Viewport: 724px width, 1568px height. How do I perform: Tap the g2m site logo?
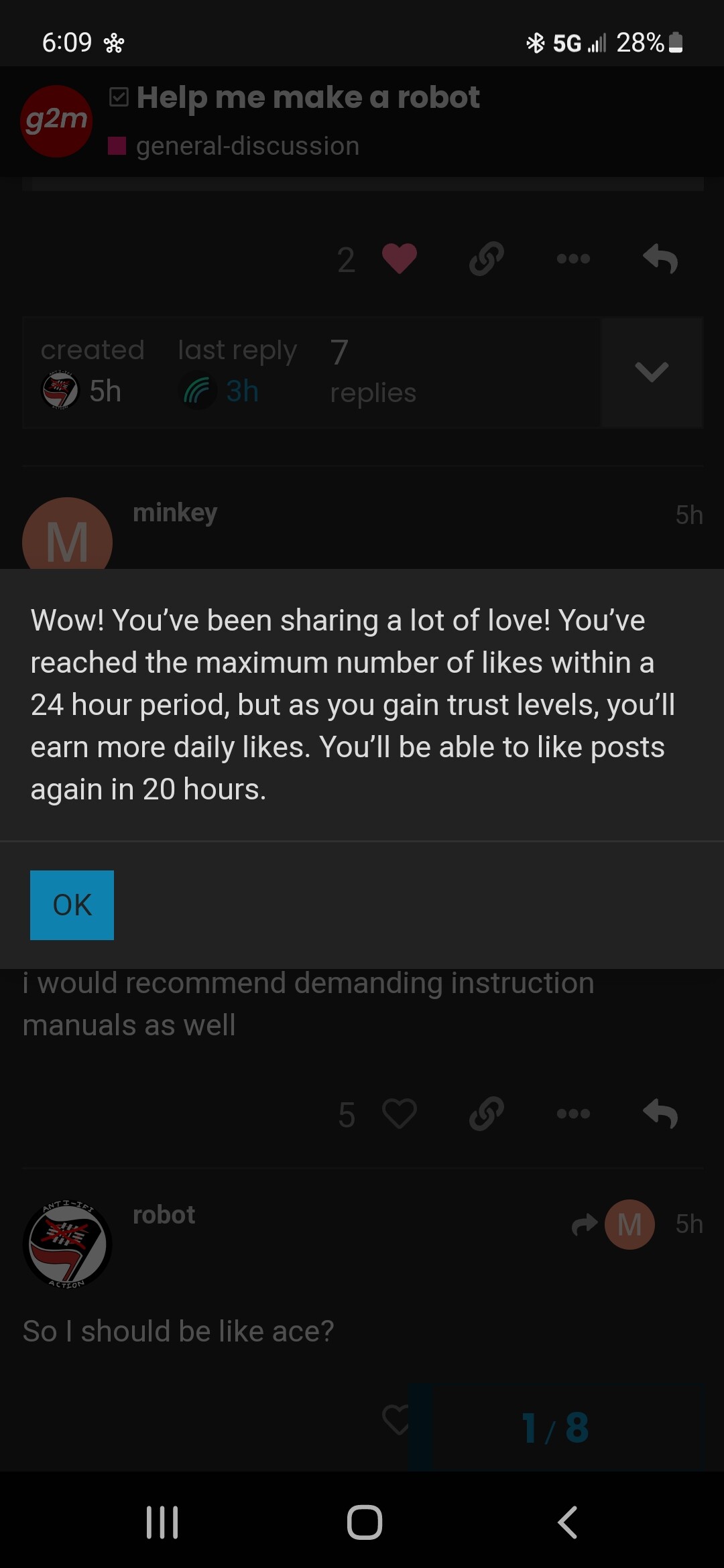pyautogui.click(x=56, y=121)
